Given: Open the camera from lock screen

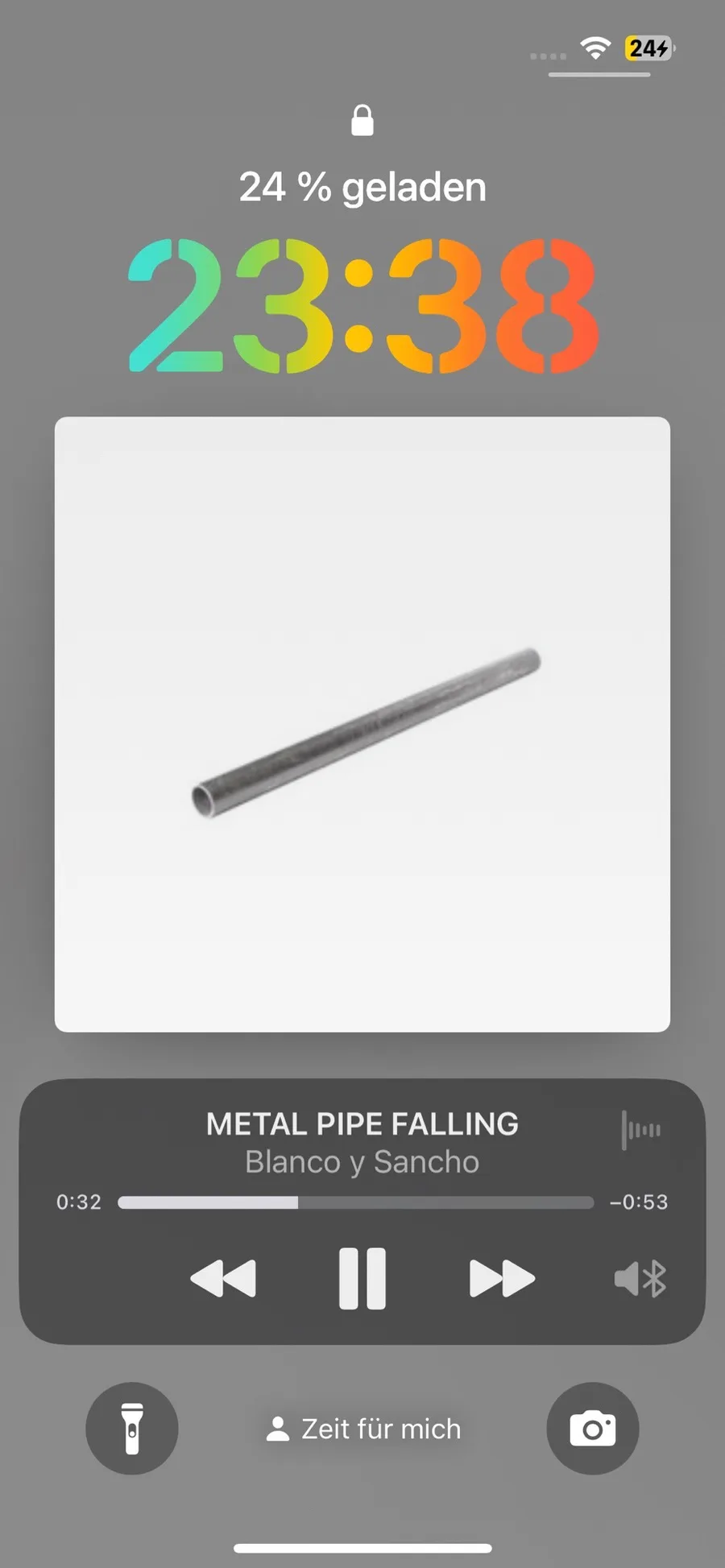Looking at the screenshot, I should [x=592, y=1429].
